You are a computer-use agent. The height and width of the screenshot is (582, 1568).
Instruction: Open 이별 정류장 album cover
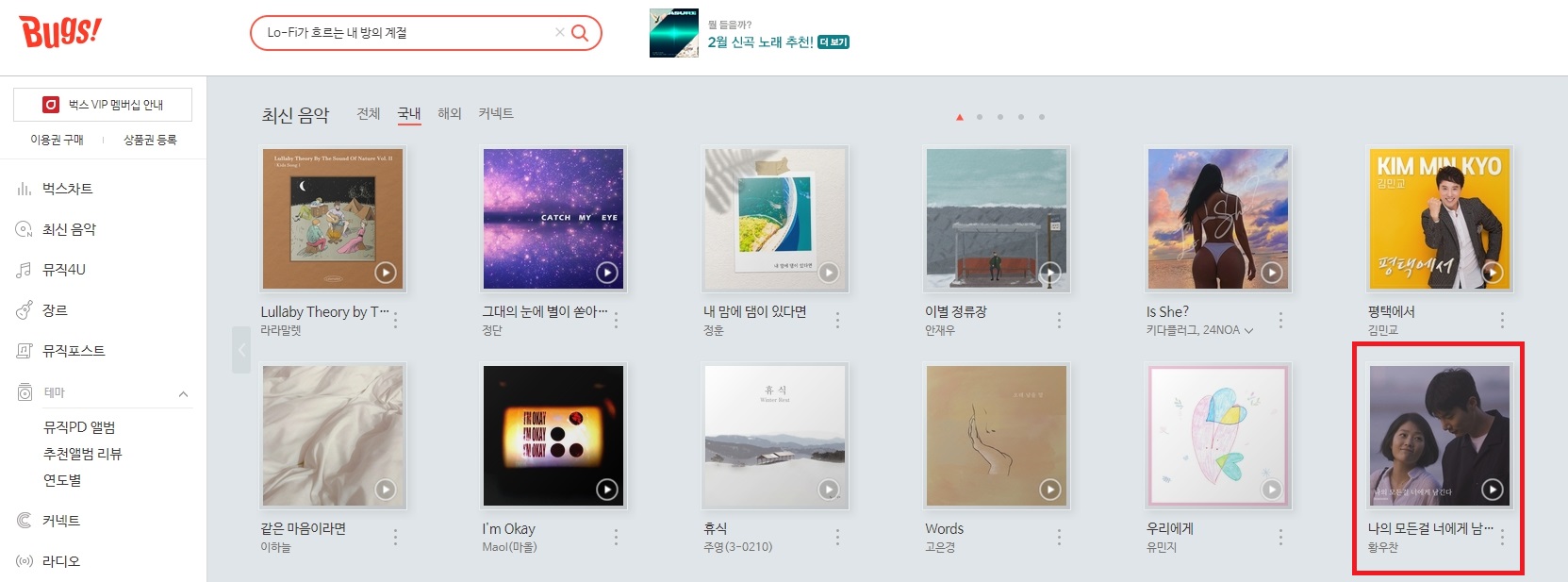coord(997,219)
